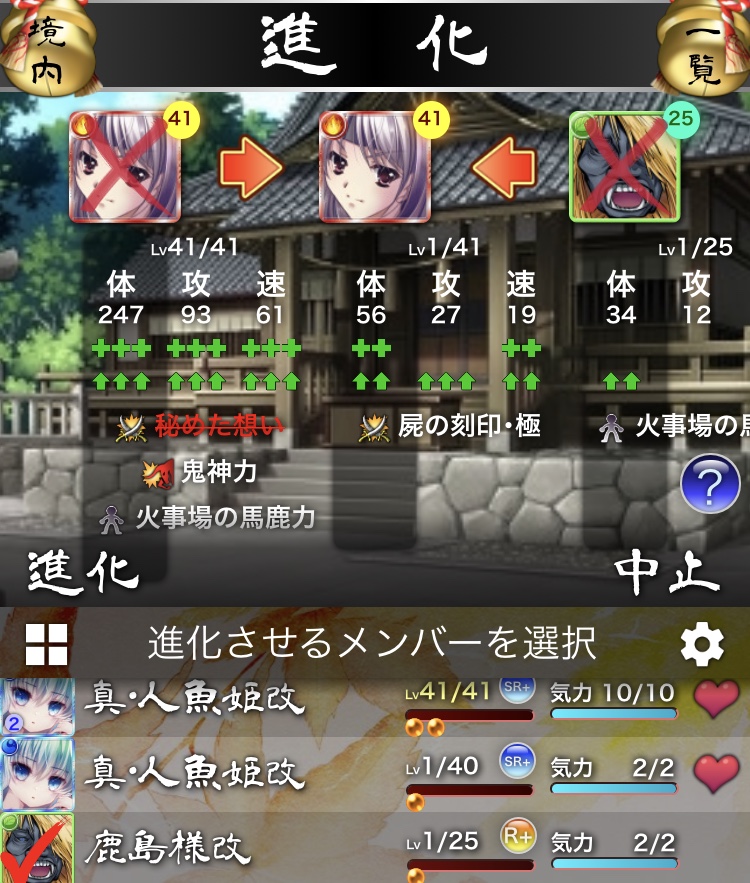750x883 pixels.
Task: Open the blue question mark help
Action: pyautogui.click(x=709, y=484)
